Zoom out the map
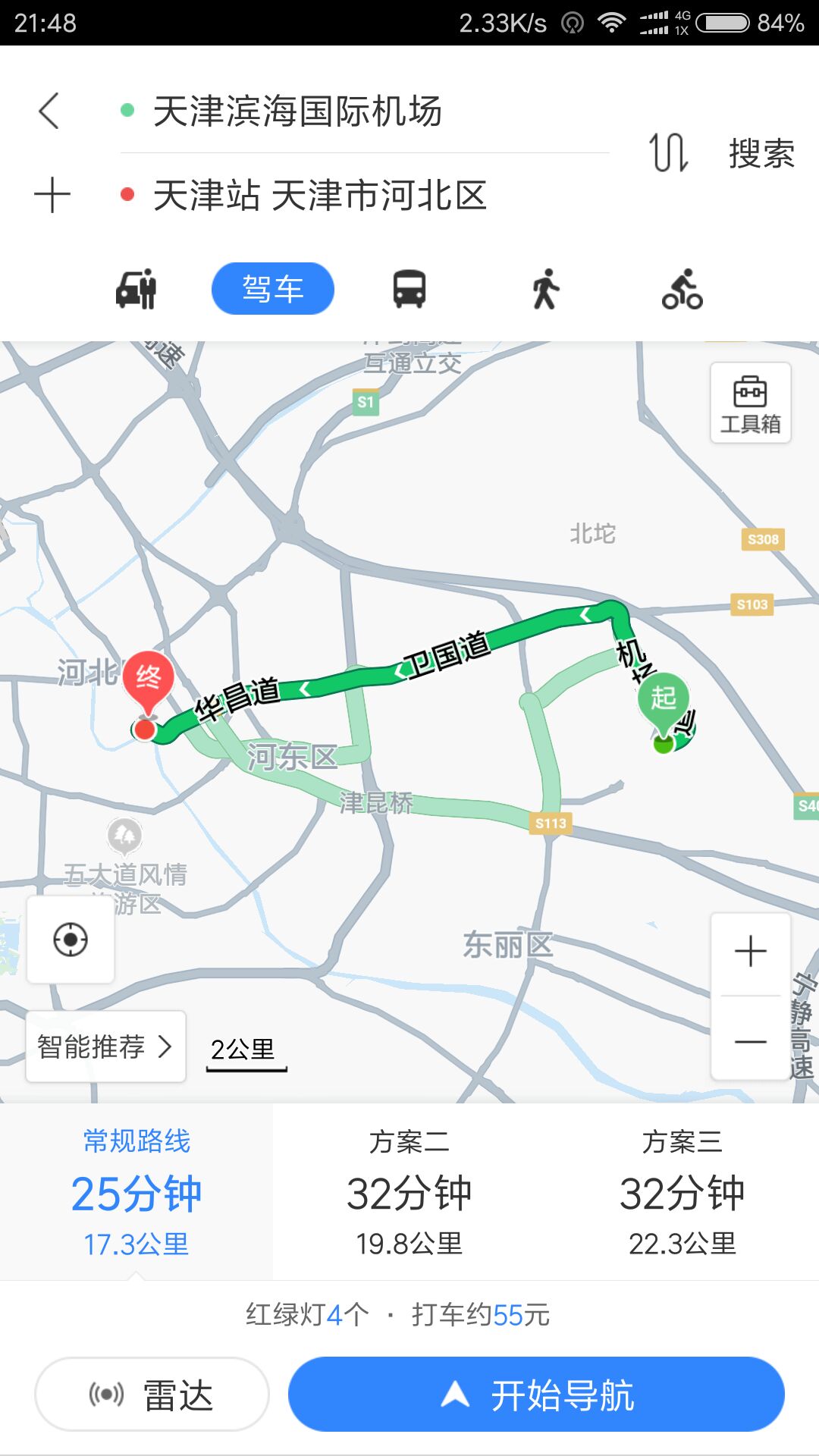Screen dimensions: 819x1456 pyautogui.click(x=750, y=1041)
